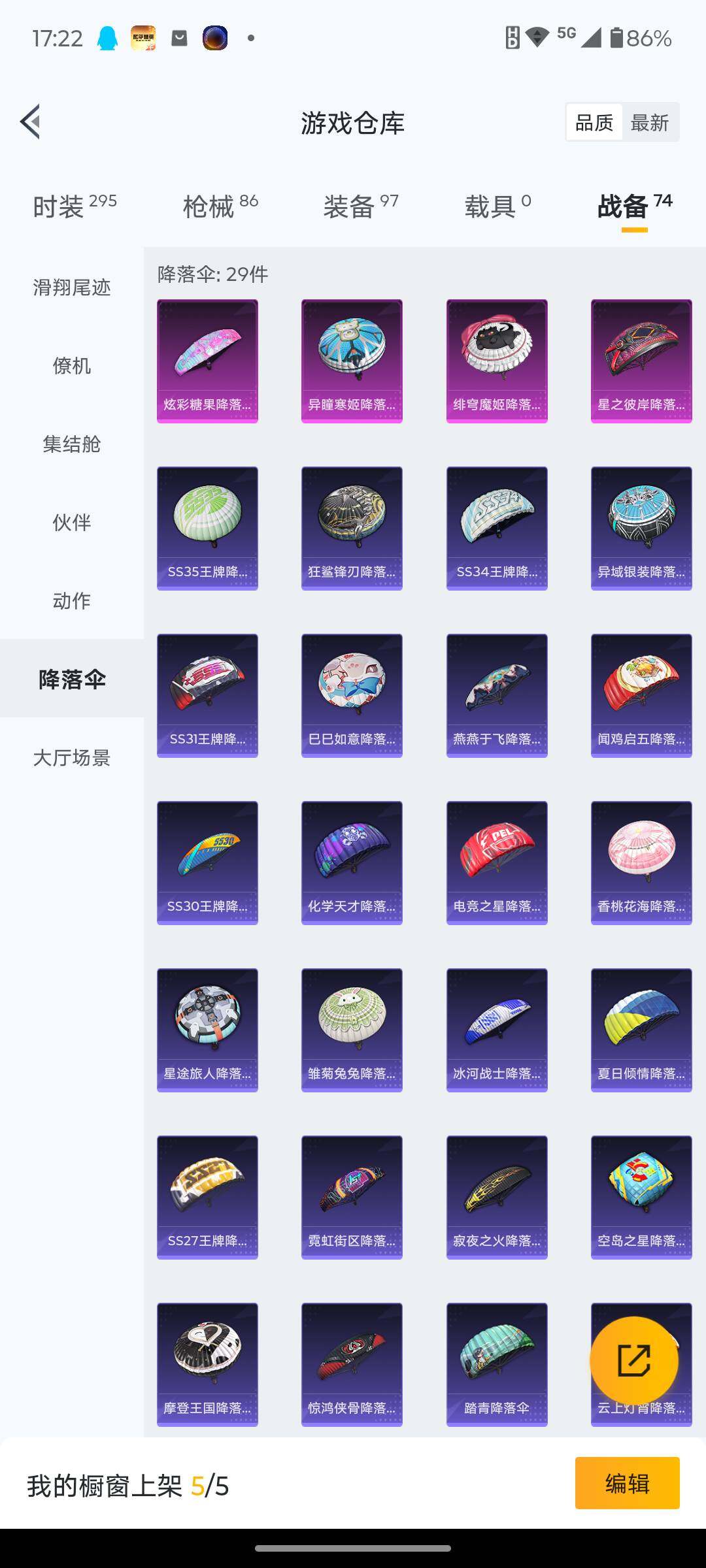Open the 电竞之星 parachute item

click(497, 862)
